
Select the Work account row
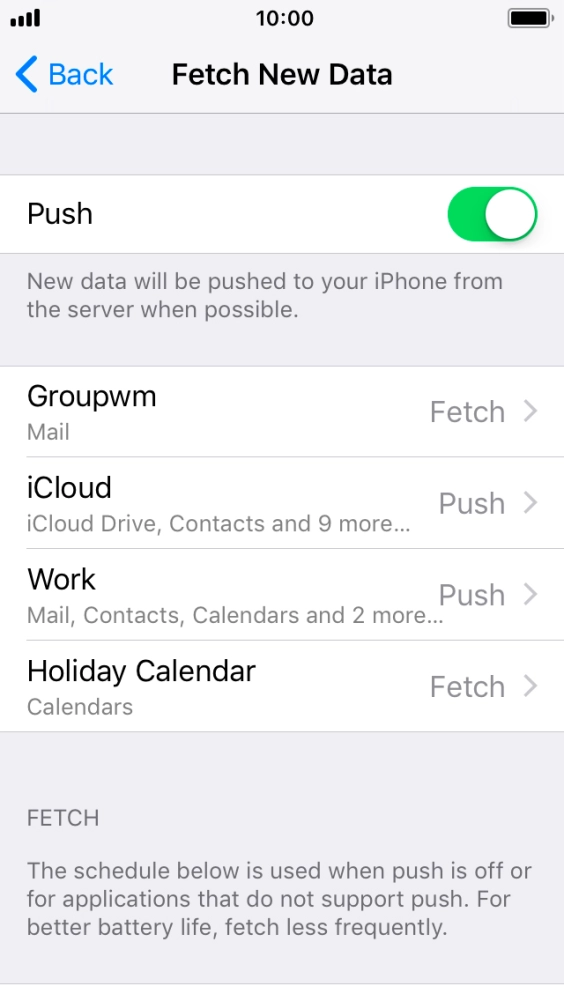pyautogui.click(x=282, y=594)
